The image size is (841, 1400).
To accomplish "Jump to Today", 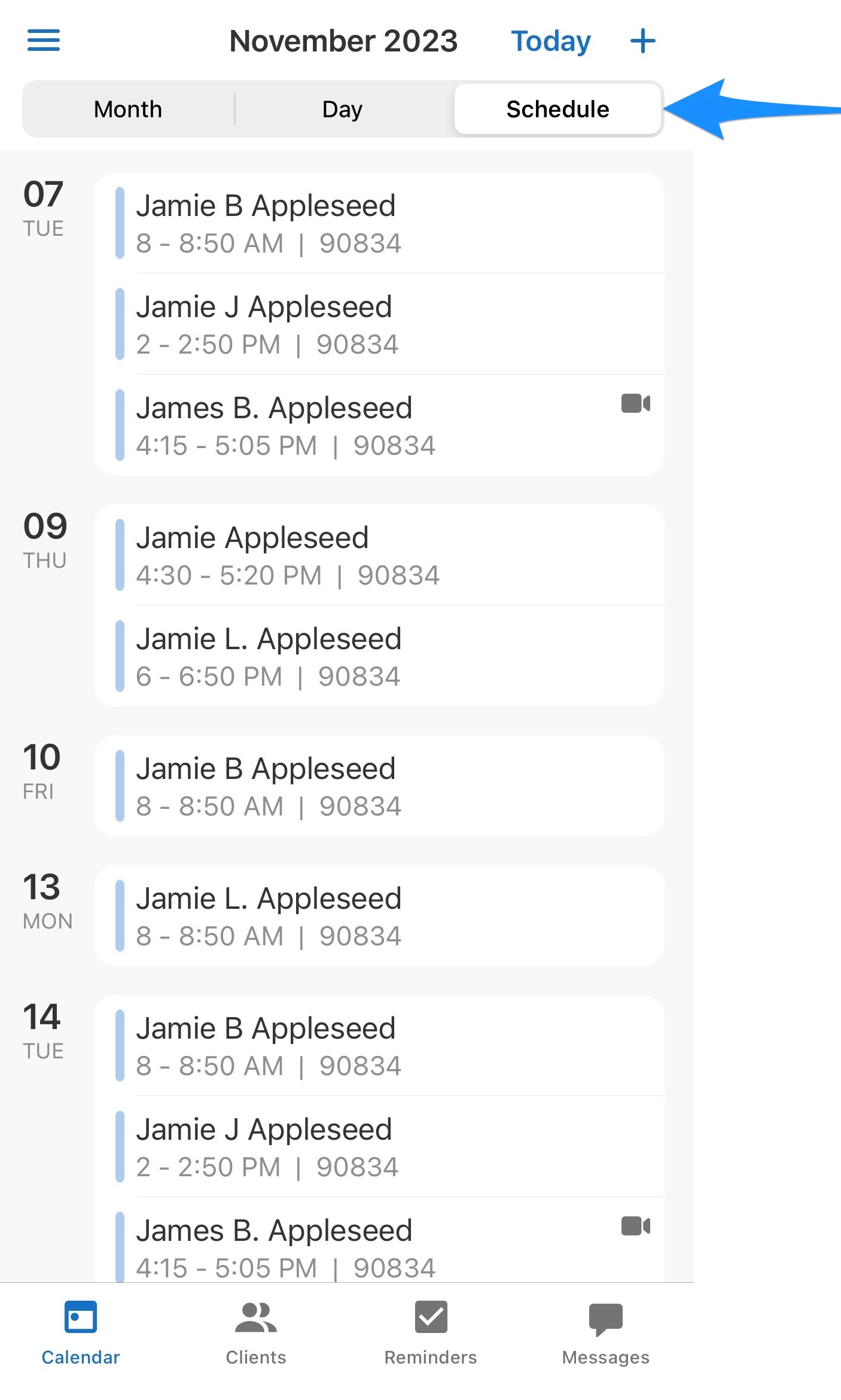I will coord(550,40).
